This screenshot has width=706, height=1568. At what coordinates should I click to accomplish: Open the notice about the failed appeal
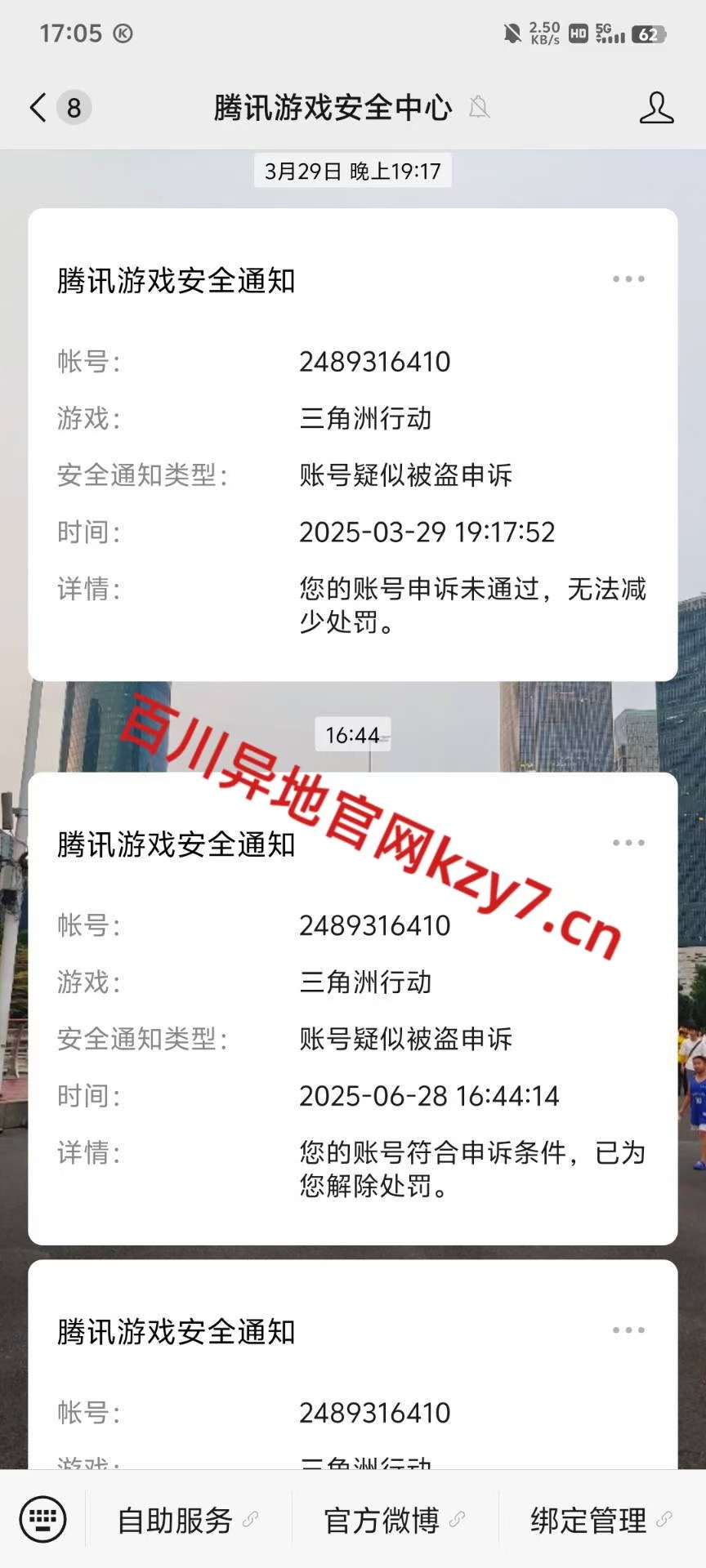[353, 445]
